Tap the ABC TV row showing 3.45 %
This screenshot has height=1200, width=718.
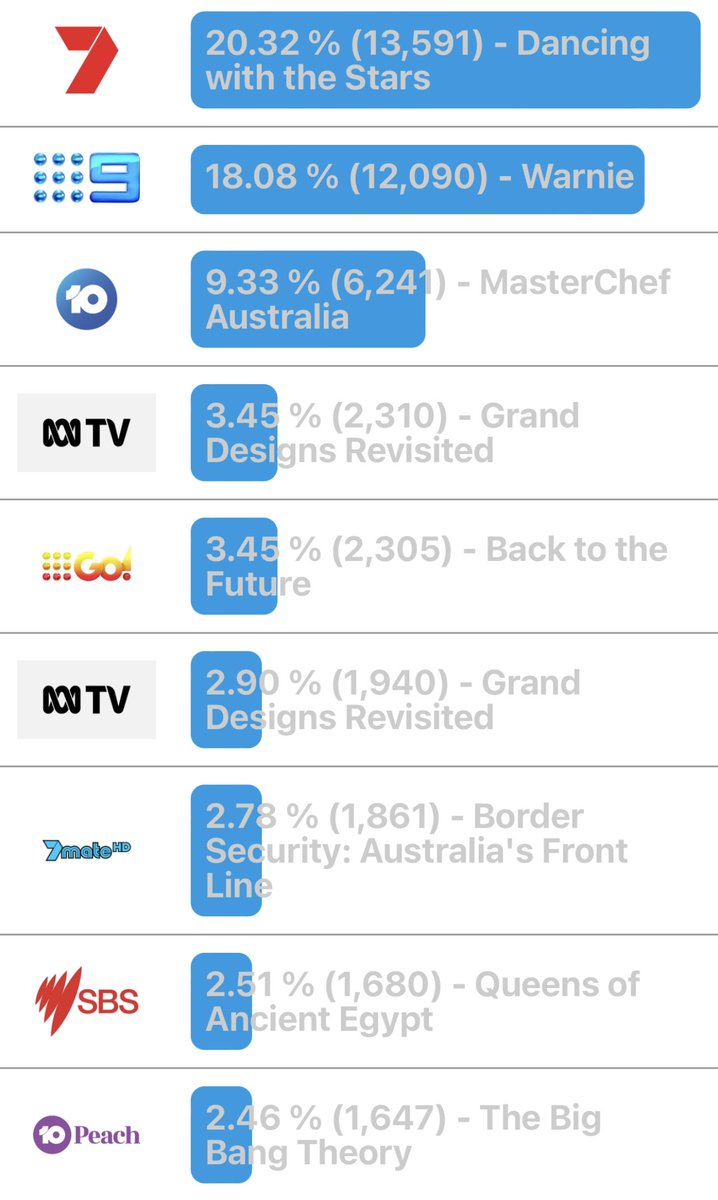pyautogui.click(x=359, y=433)
